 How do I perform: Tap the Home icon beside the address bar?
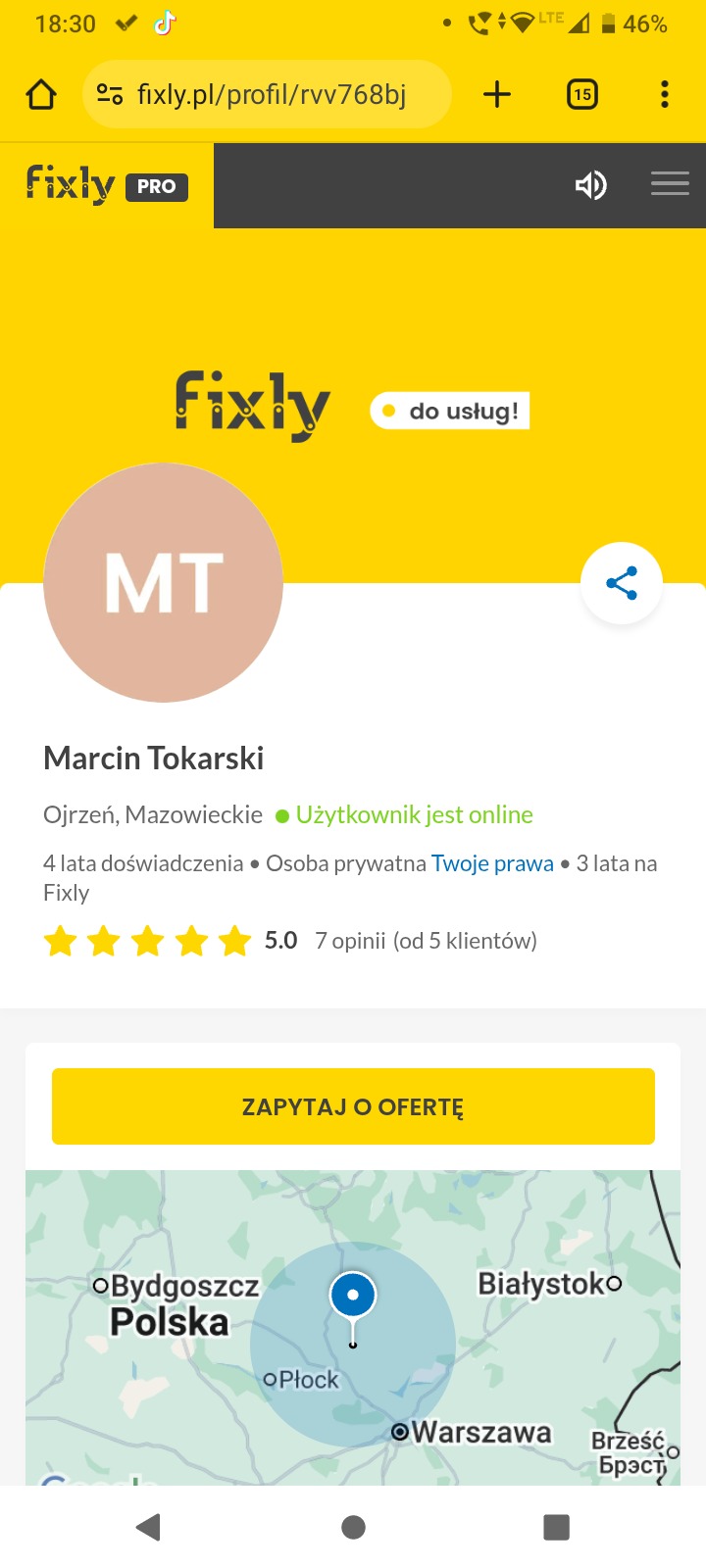click(x=40, y=94)
